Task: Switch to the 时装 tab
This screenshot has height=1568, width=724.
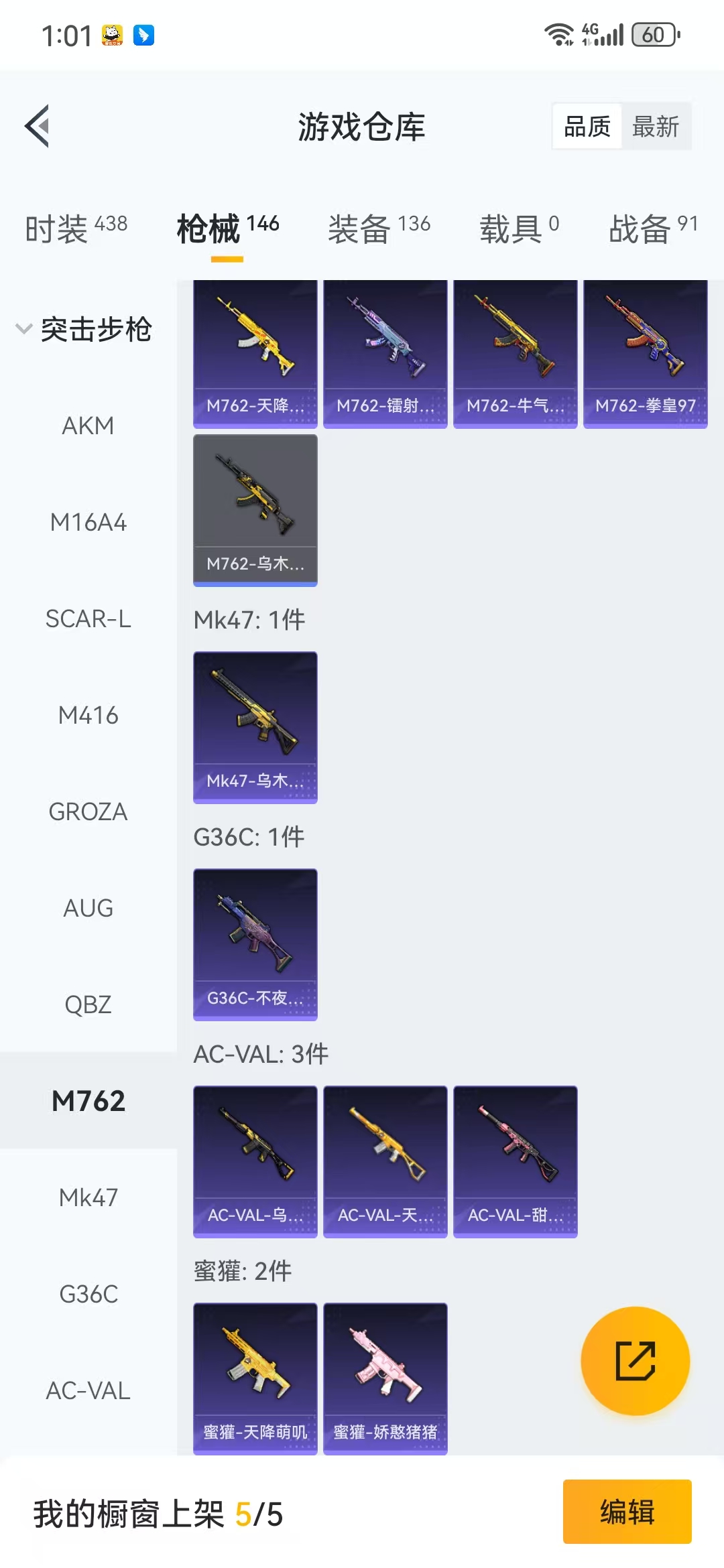Action: tap(76, 229)
